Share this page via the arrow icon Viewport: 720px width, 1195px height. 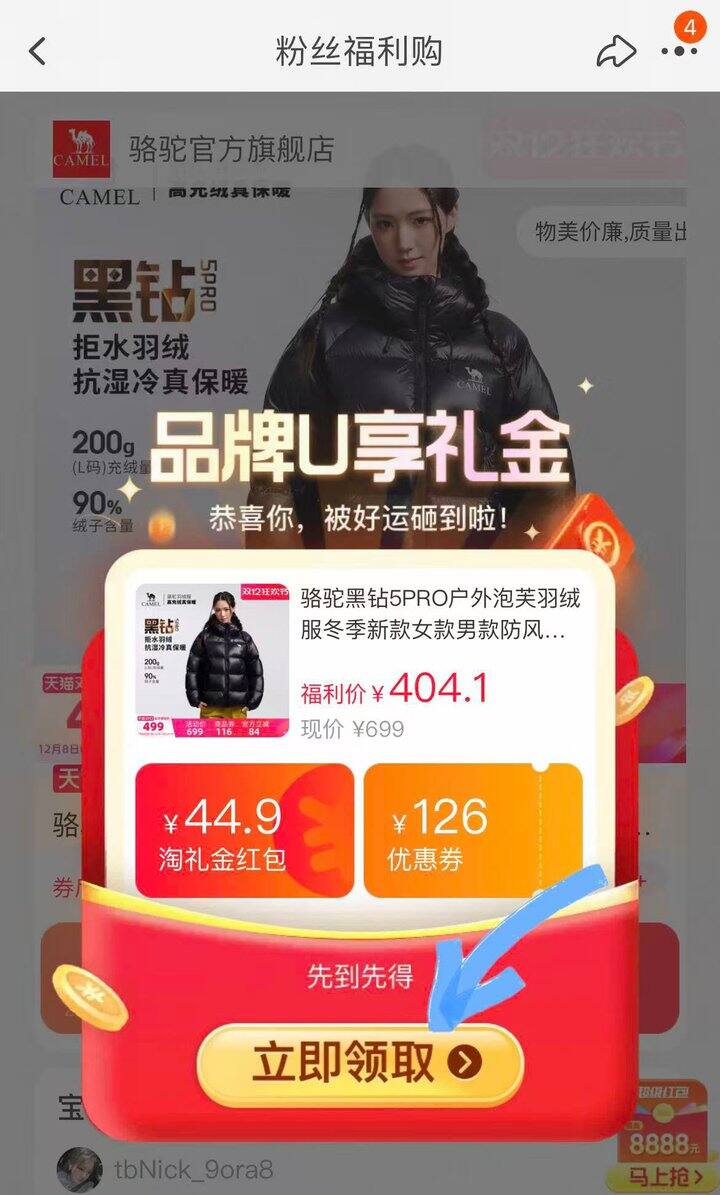(x=616, y=52)
